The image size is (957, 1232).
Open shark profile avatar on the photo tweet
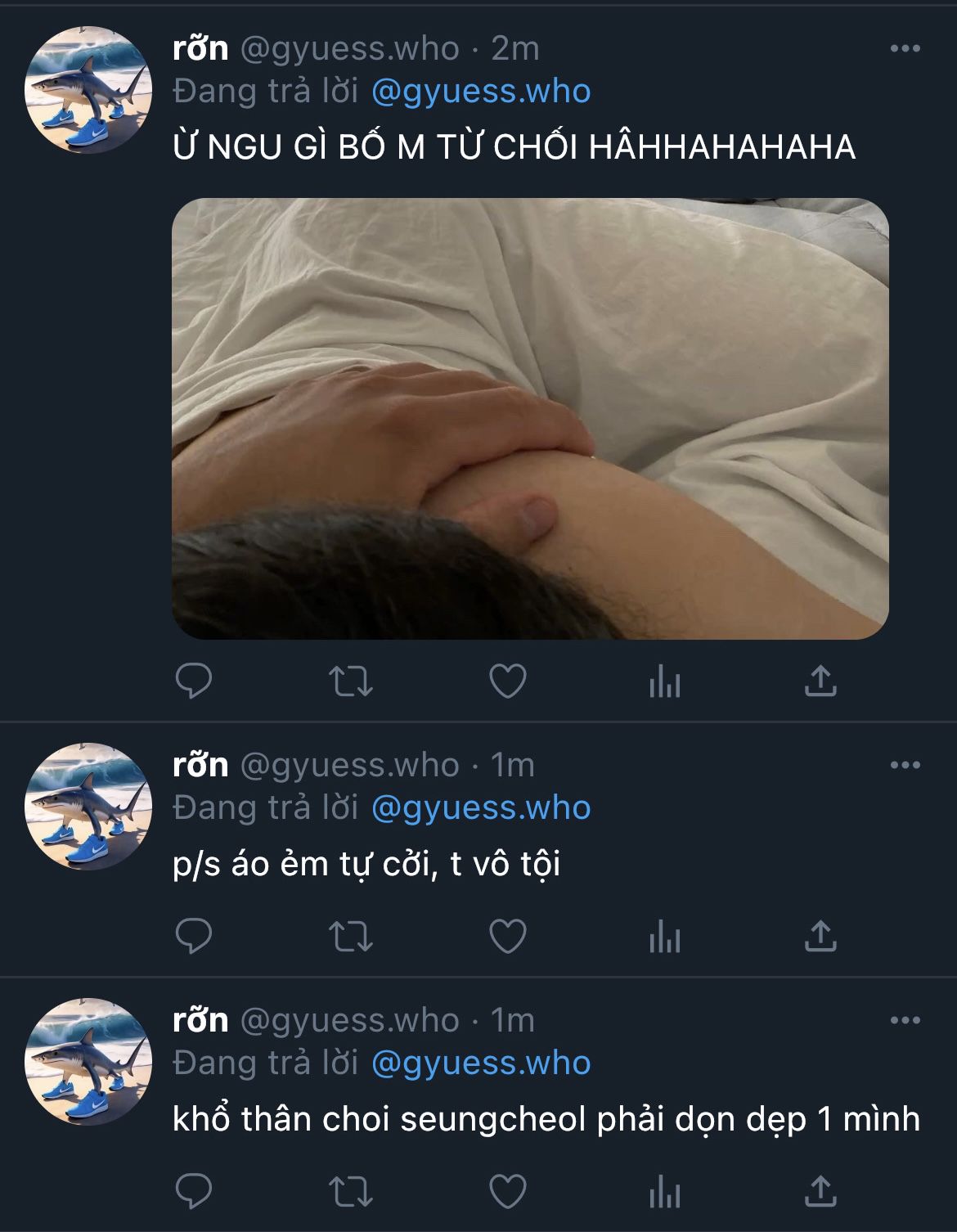click(88, 90)
